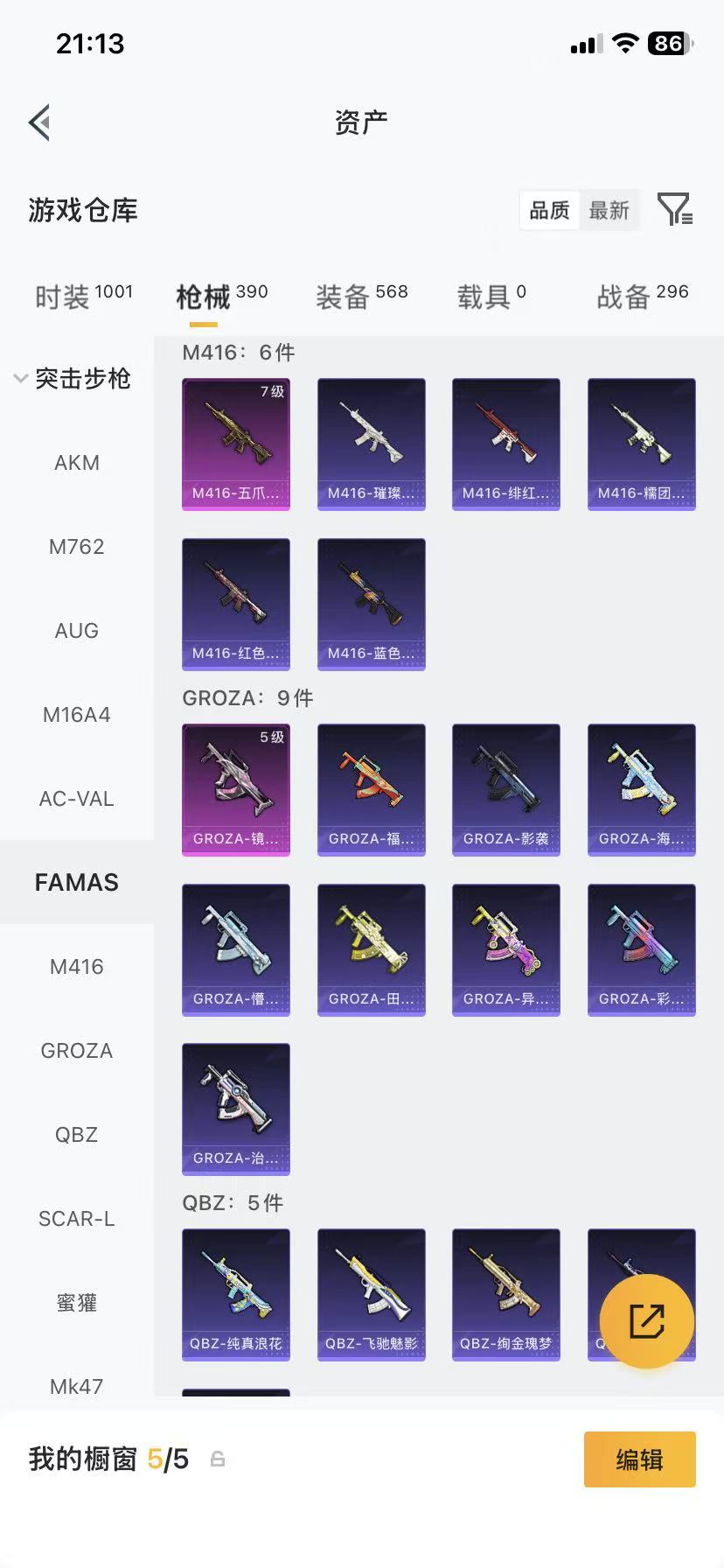
Task: Open the QBZ-飞驰魅影 skin tile
Action: click(372, 1295)
